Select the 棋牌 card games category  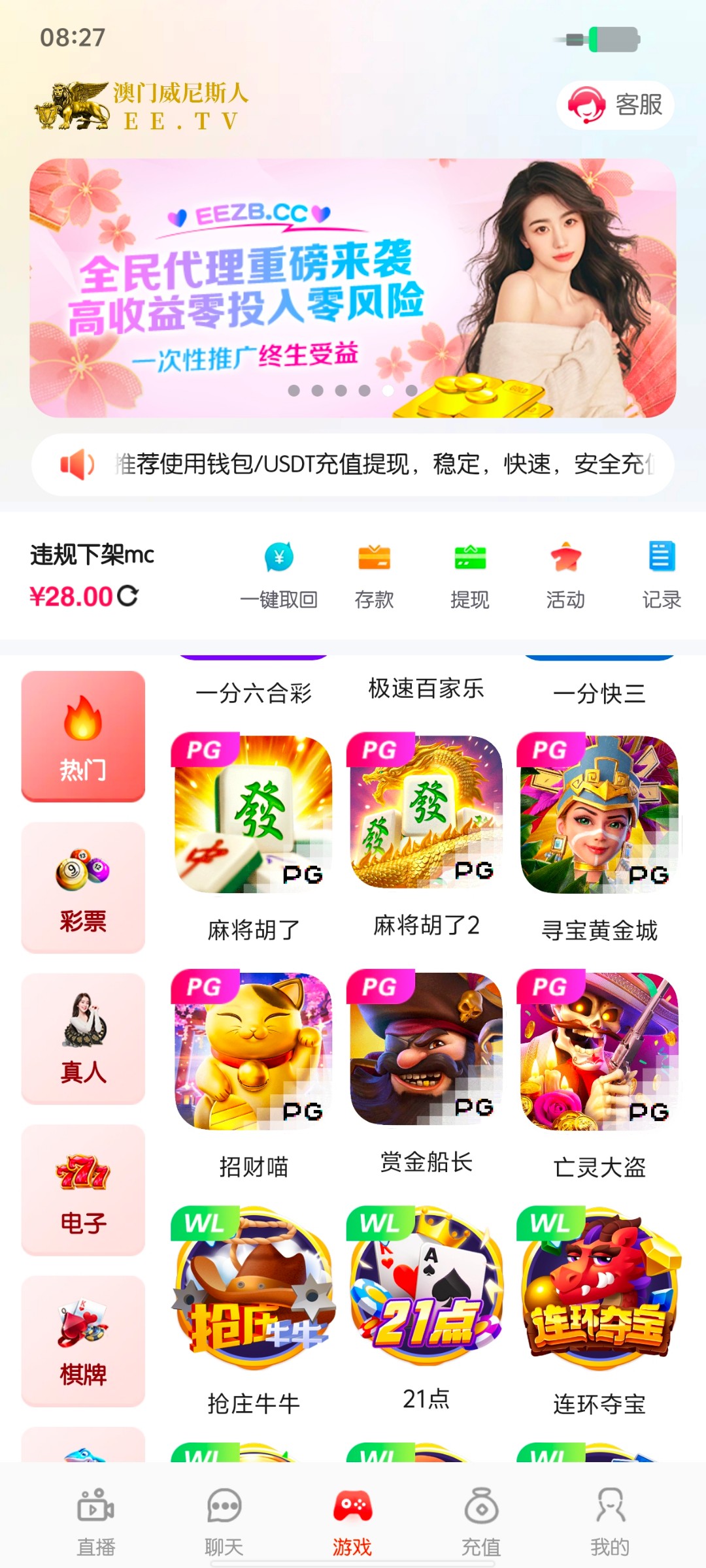click(83, 1341)
